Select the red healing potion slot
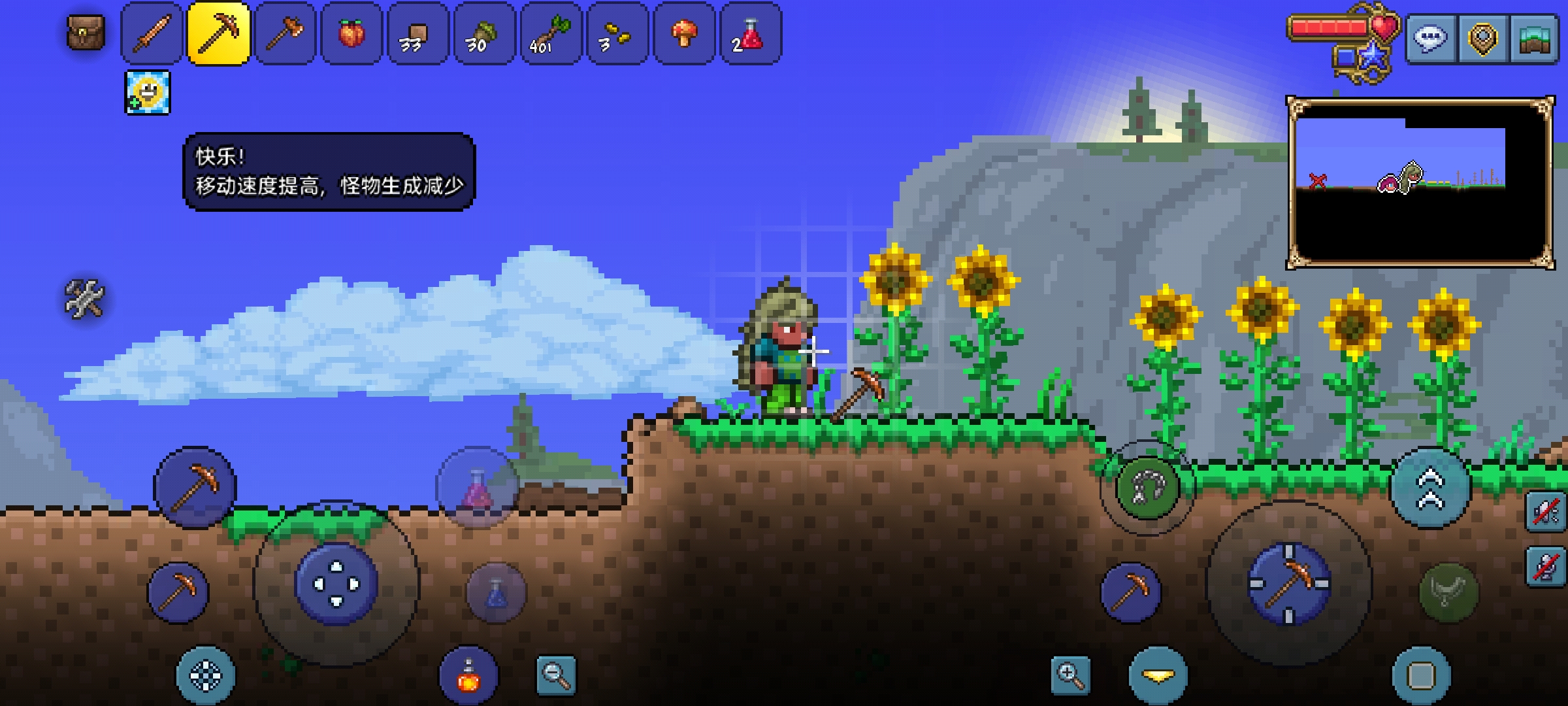1568x706 pixels. [750, 34]
